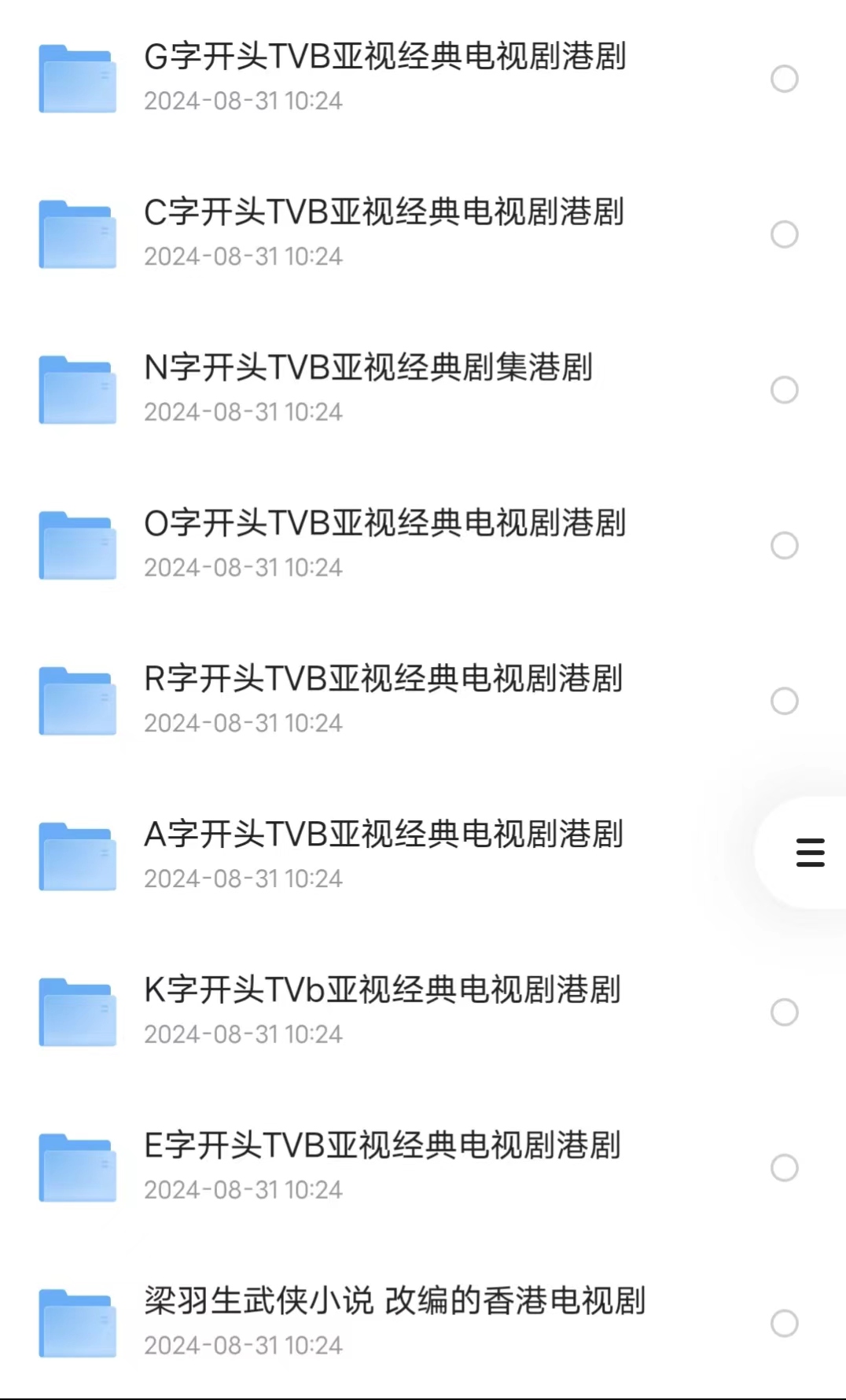Select the C字开头 folder checkbox

784,234
